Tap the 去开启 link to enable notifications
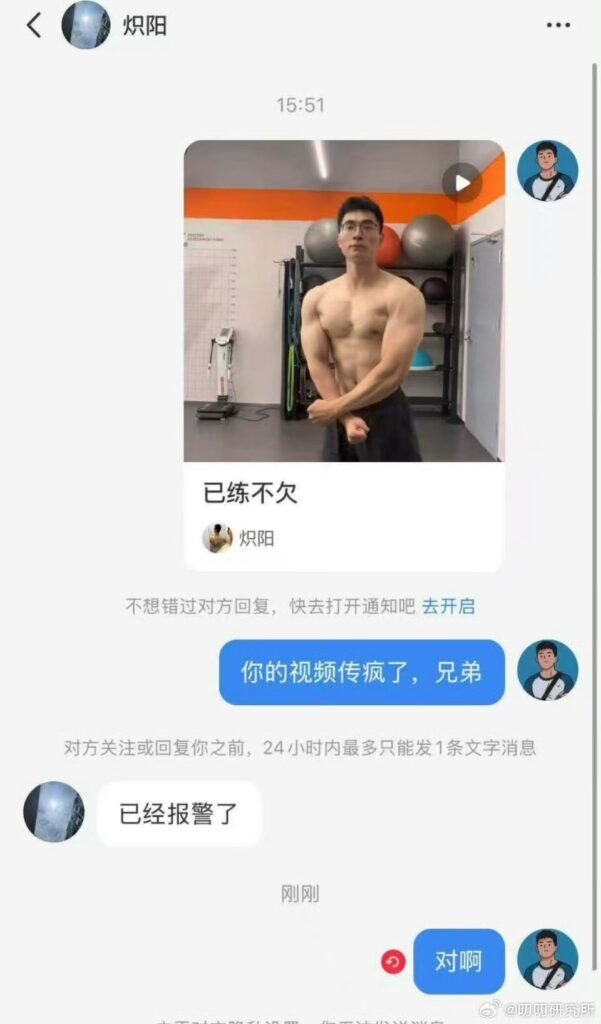601x1024 pixels. pos(448,606)
